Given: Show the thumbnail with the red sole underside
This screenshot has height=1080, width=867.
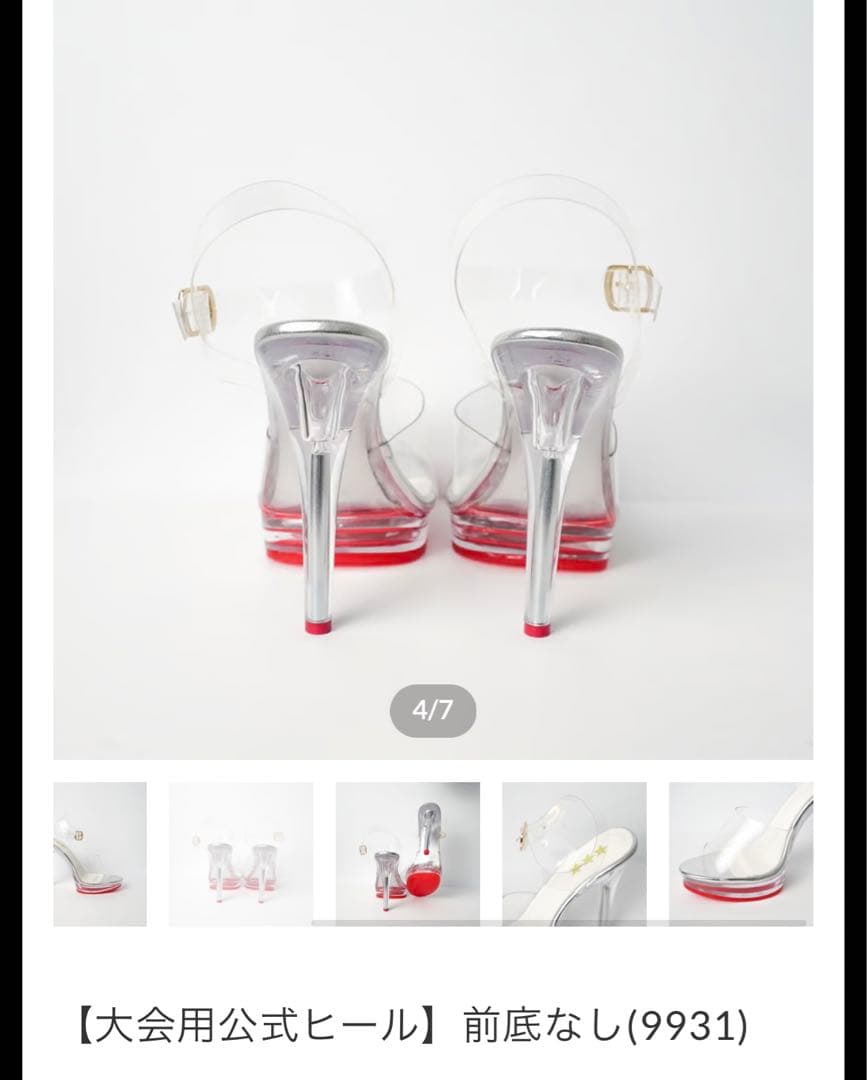Looking at the screenshot, I should [407, 853].
